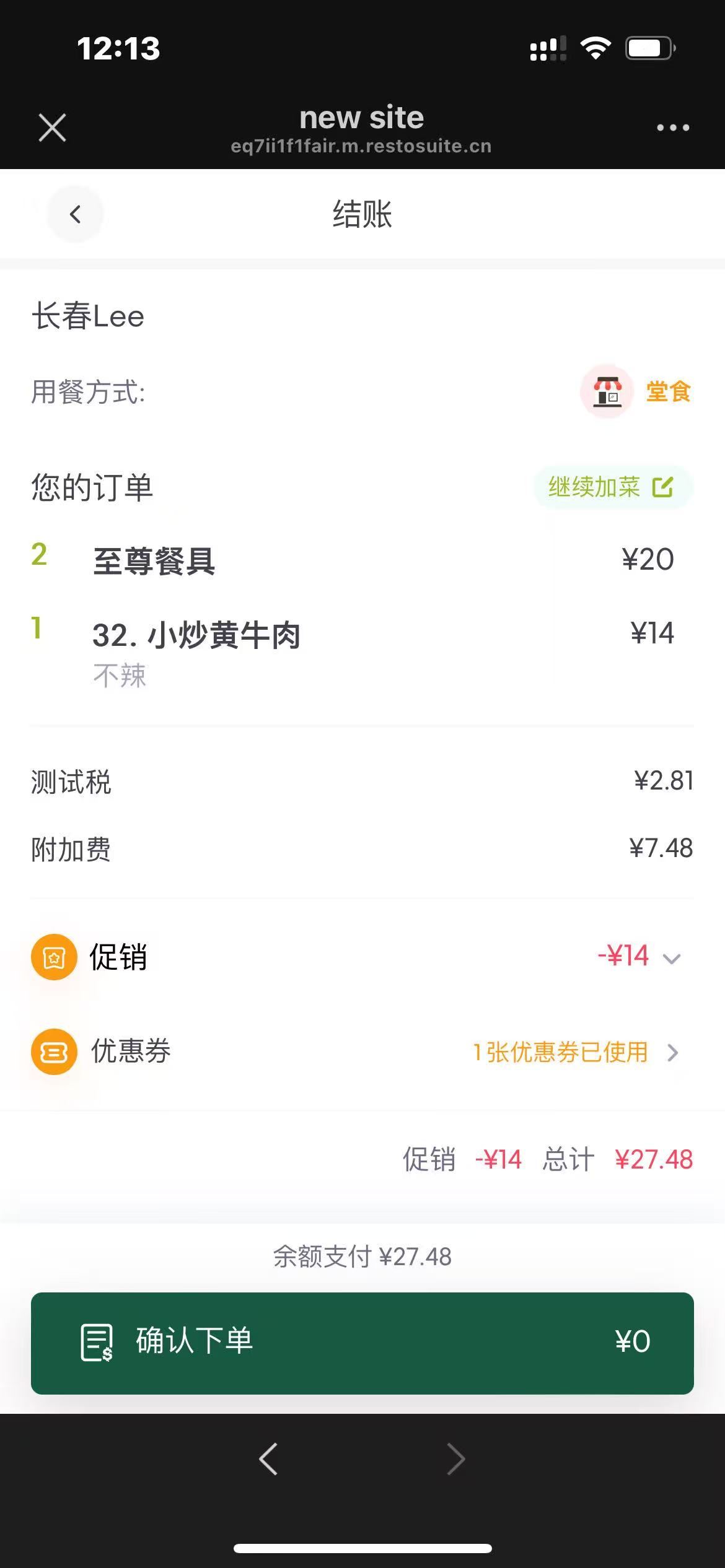The height and width of the screenshot is (1568, 725).
Task: Tap 确认下单 to confirm the order
Action: click(362, 1343)
